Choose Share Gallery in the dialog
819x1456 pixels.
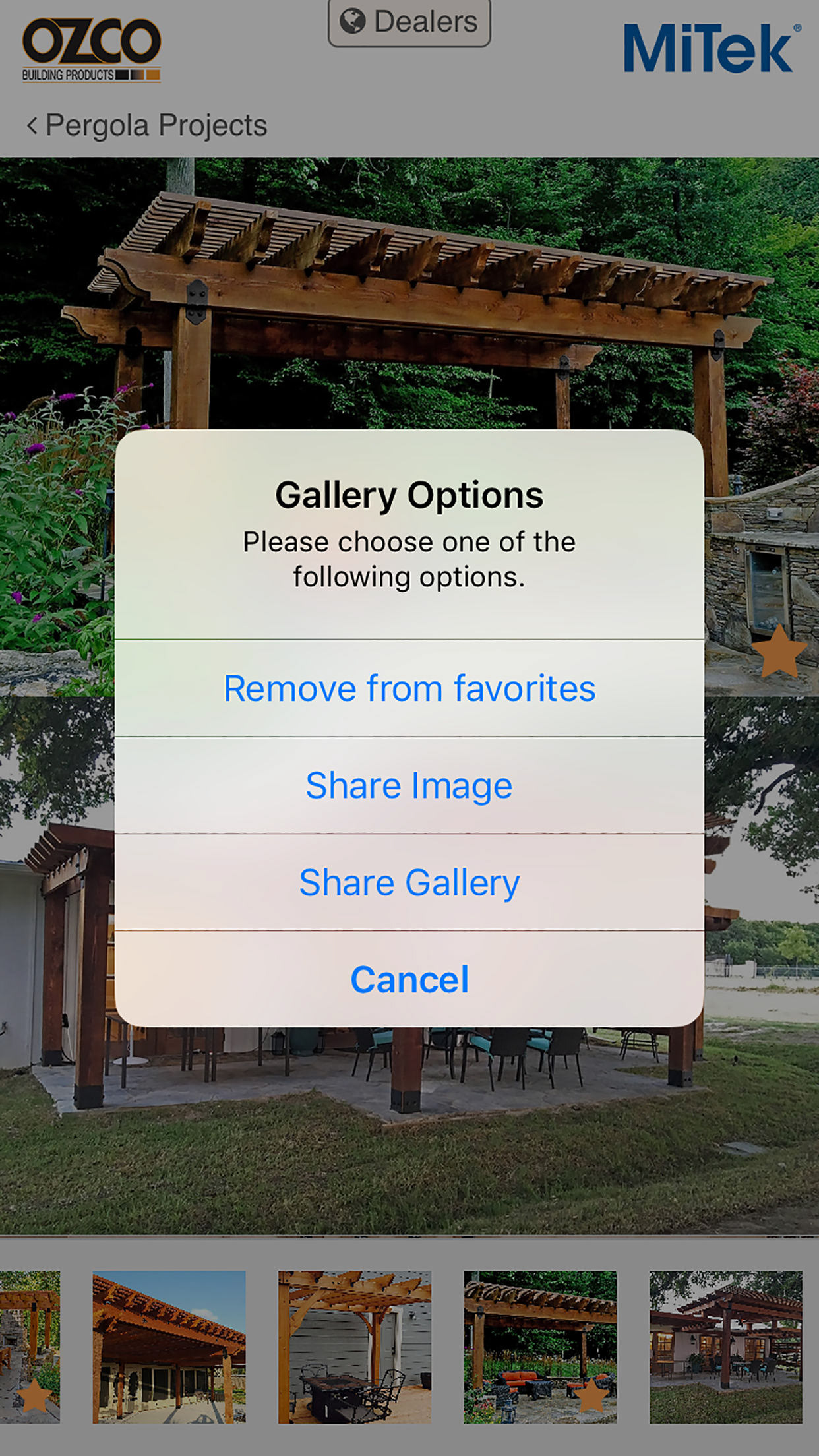409,882
